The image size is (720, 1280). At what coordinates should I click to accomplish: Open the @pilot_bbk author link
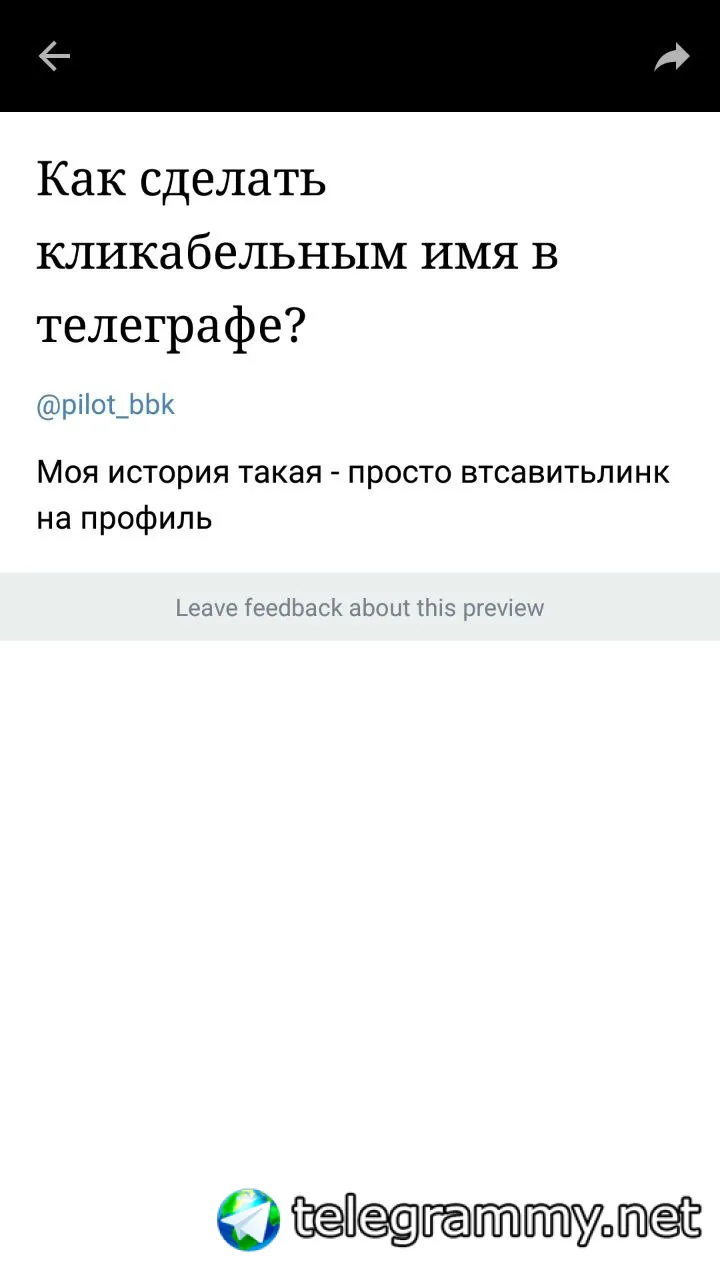[106, 405]
